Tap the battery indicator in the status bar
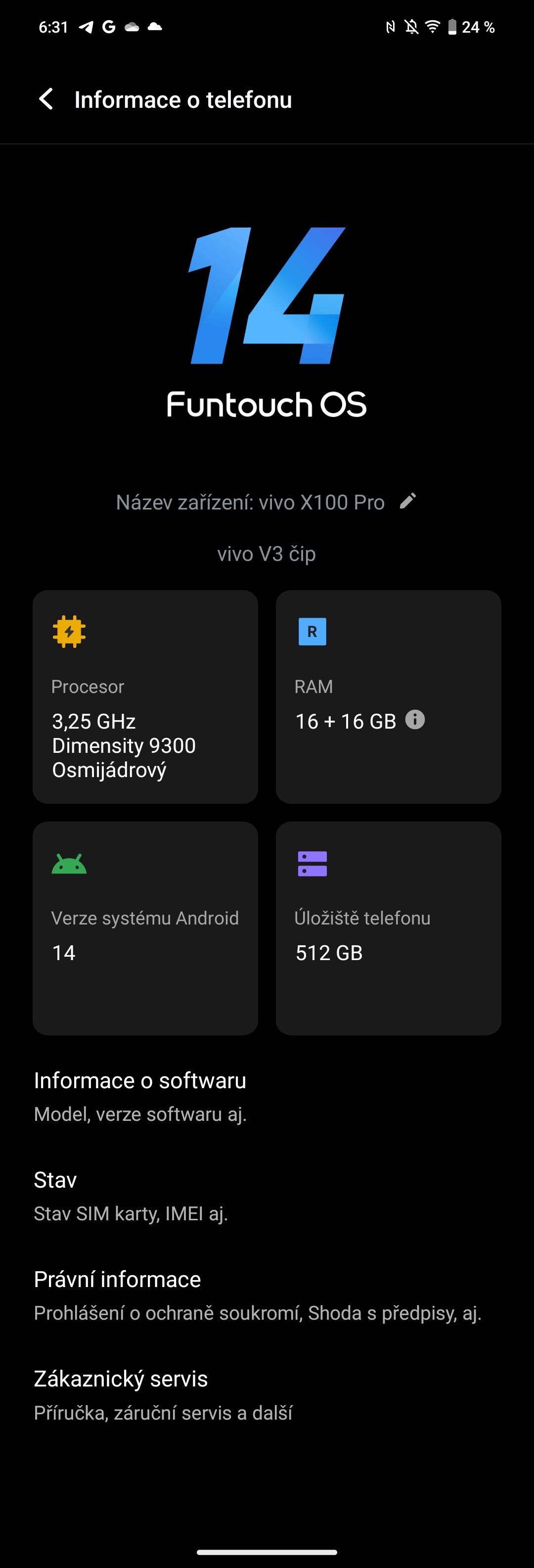This screenshot has height=1568, width=534. 452,26
